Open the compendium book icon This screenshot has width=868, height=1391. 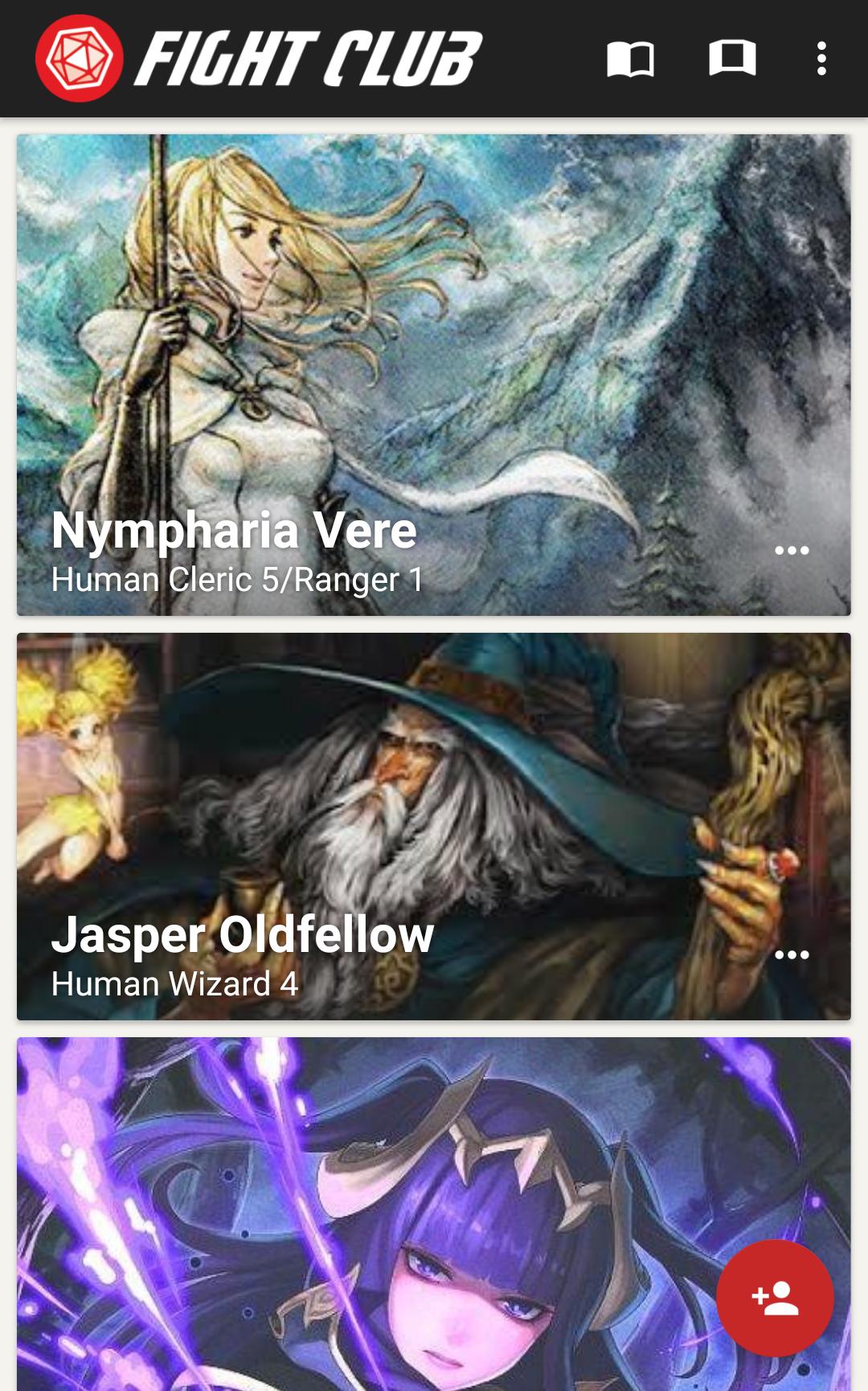630,59
